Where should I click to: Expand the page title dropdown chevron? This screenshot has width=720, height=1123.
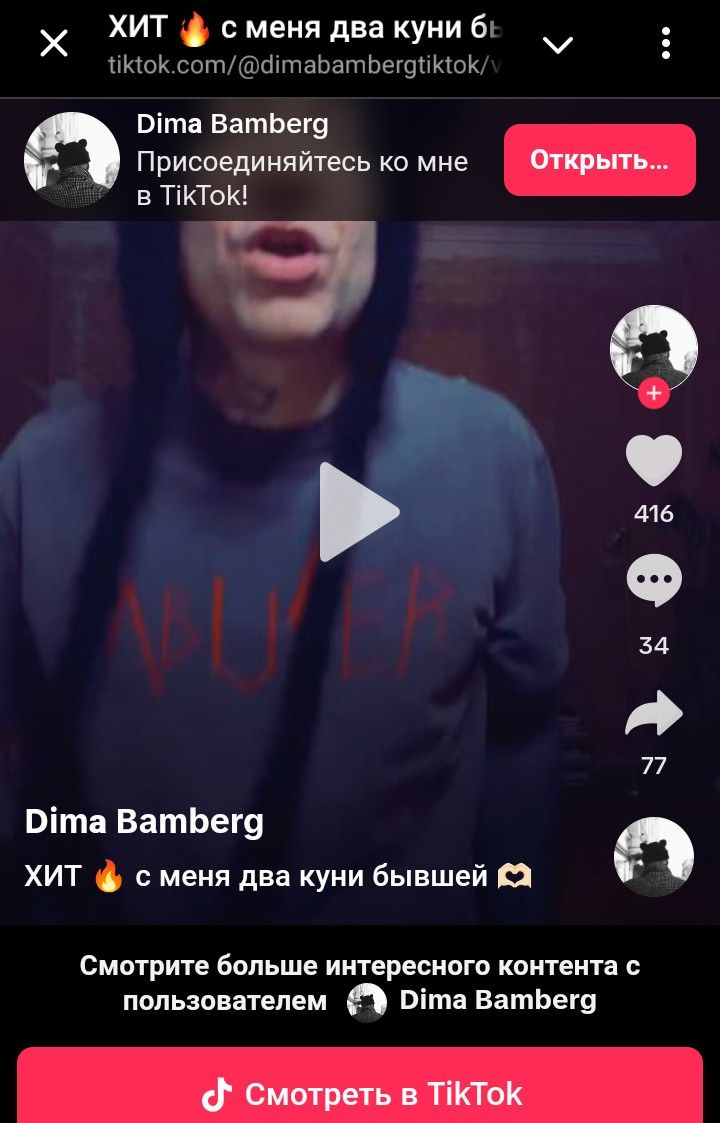point(557,44)
